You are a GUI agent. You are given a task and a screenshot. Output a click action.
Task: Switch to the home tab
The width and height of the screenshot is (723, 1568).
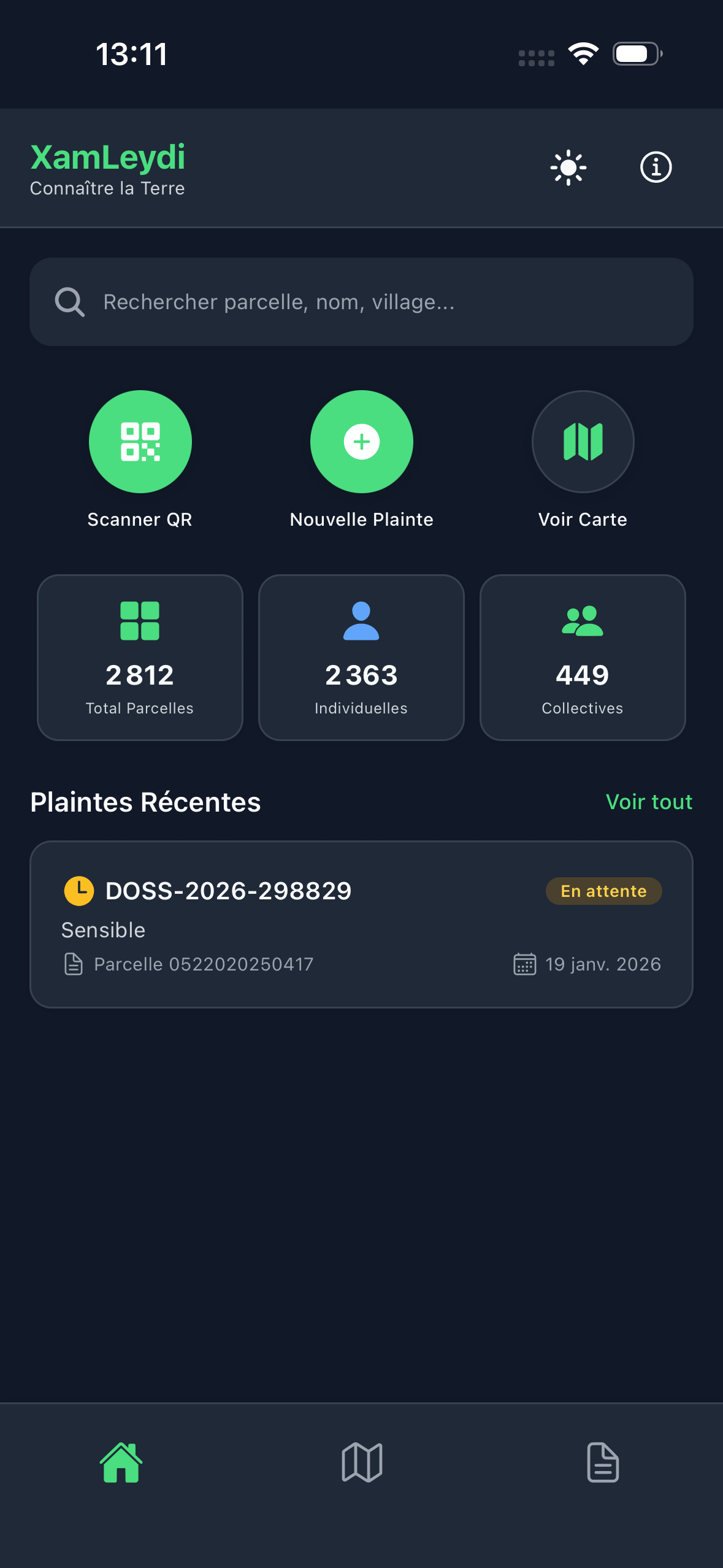121,1462
